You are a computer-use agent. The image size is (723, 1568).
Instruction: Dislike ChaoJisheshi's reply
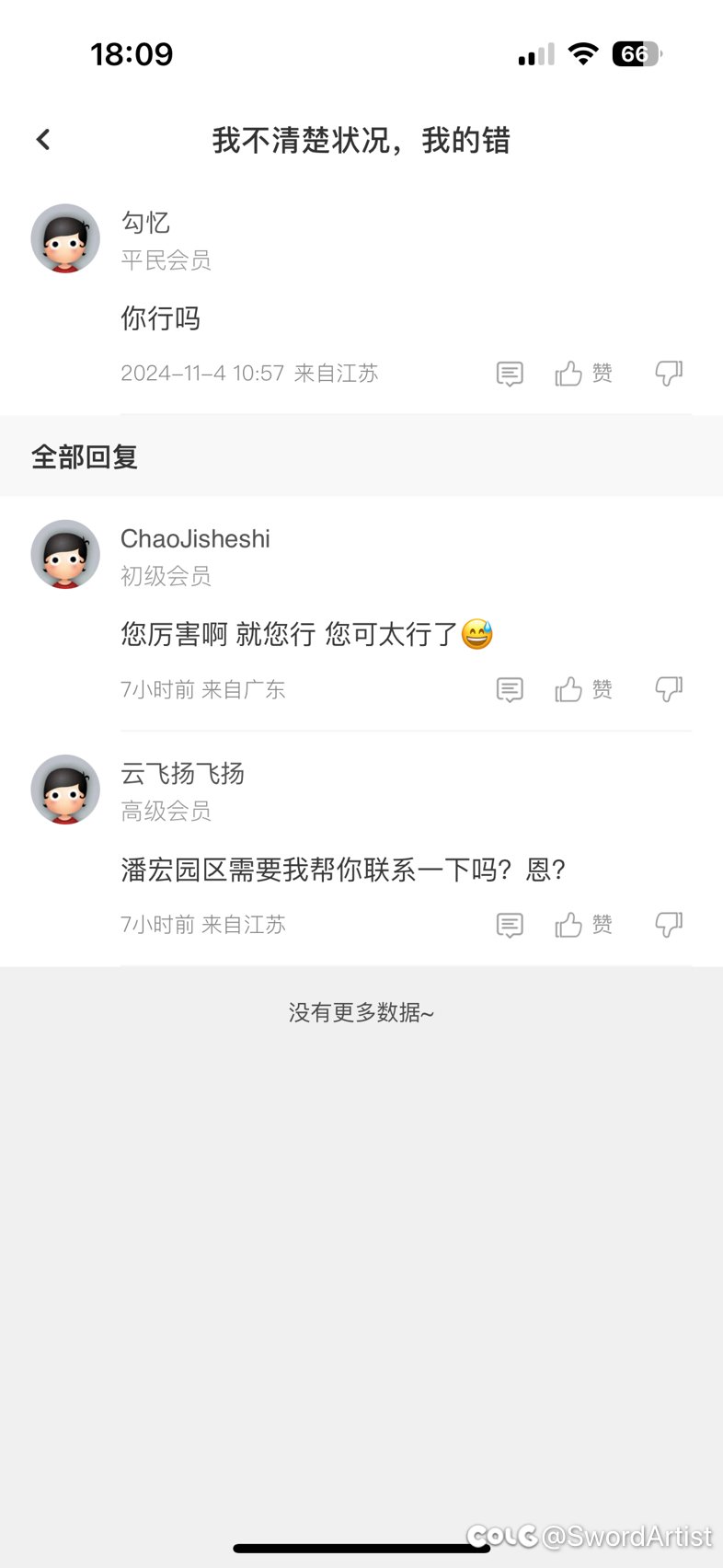669,689
